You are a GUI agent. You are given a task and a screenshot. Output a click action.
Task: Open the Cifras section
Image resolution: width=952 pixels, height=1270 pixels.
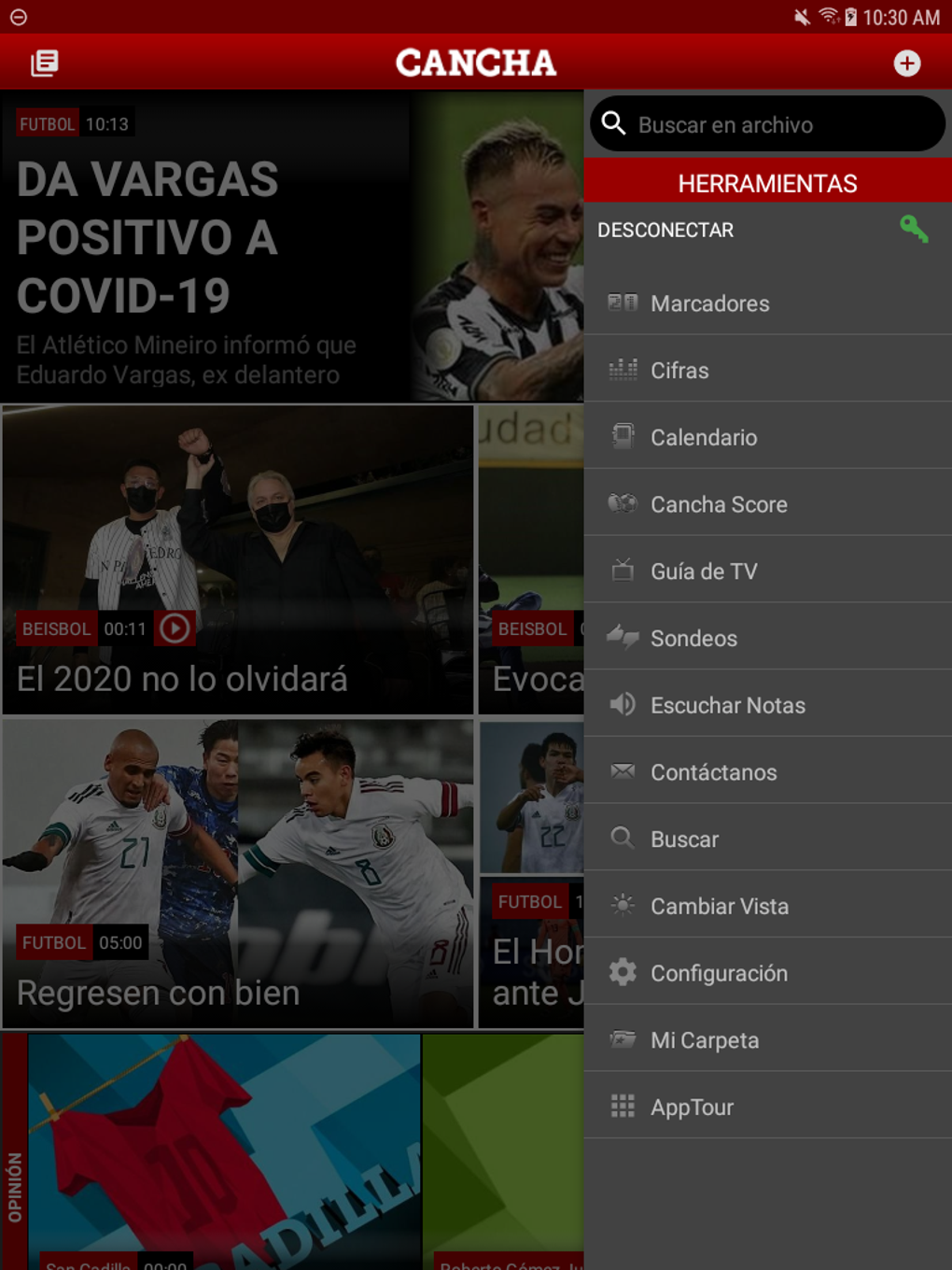click(679, 371)
